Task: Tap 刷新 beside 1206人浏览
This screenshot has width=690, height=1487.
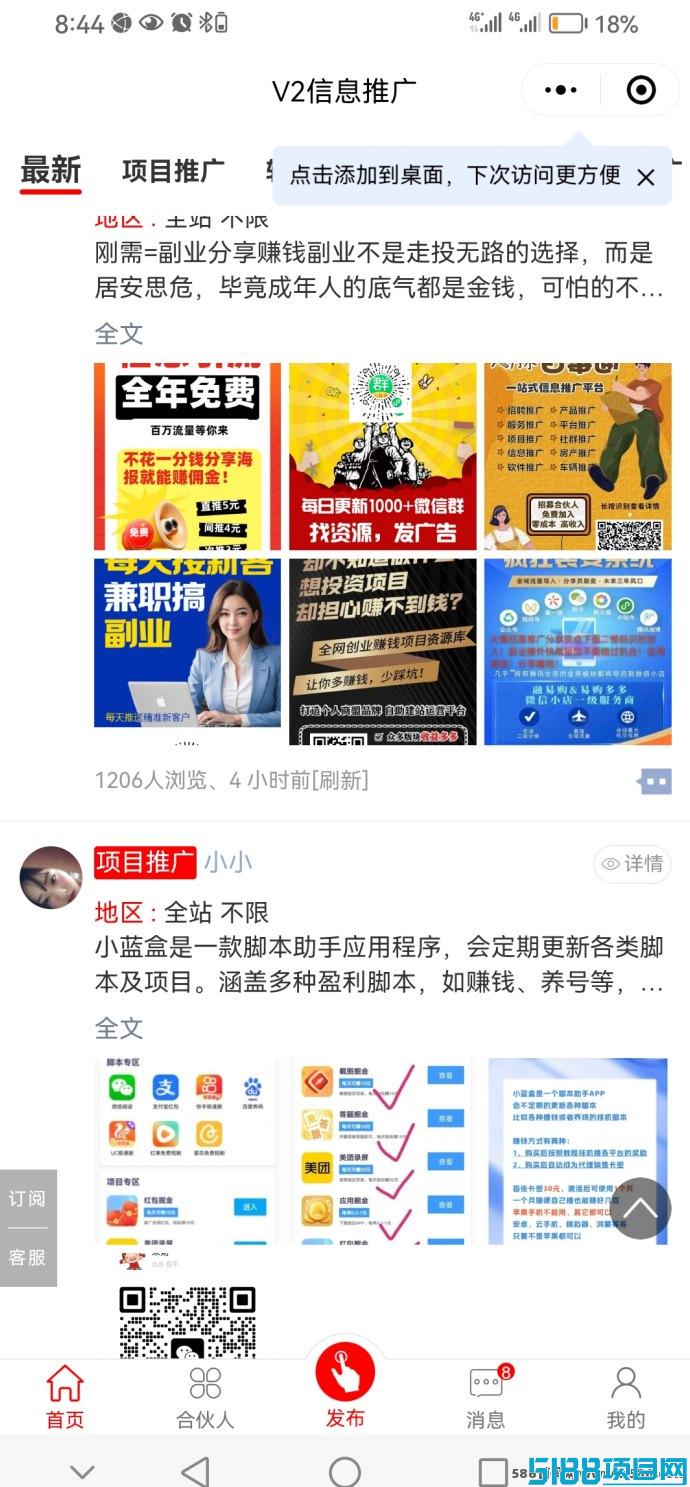Action: pyautogui.click(x=340, y=780)
